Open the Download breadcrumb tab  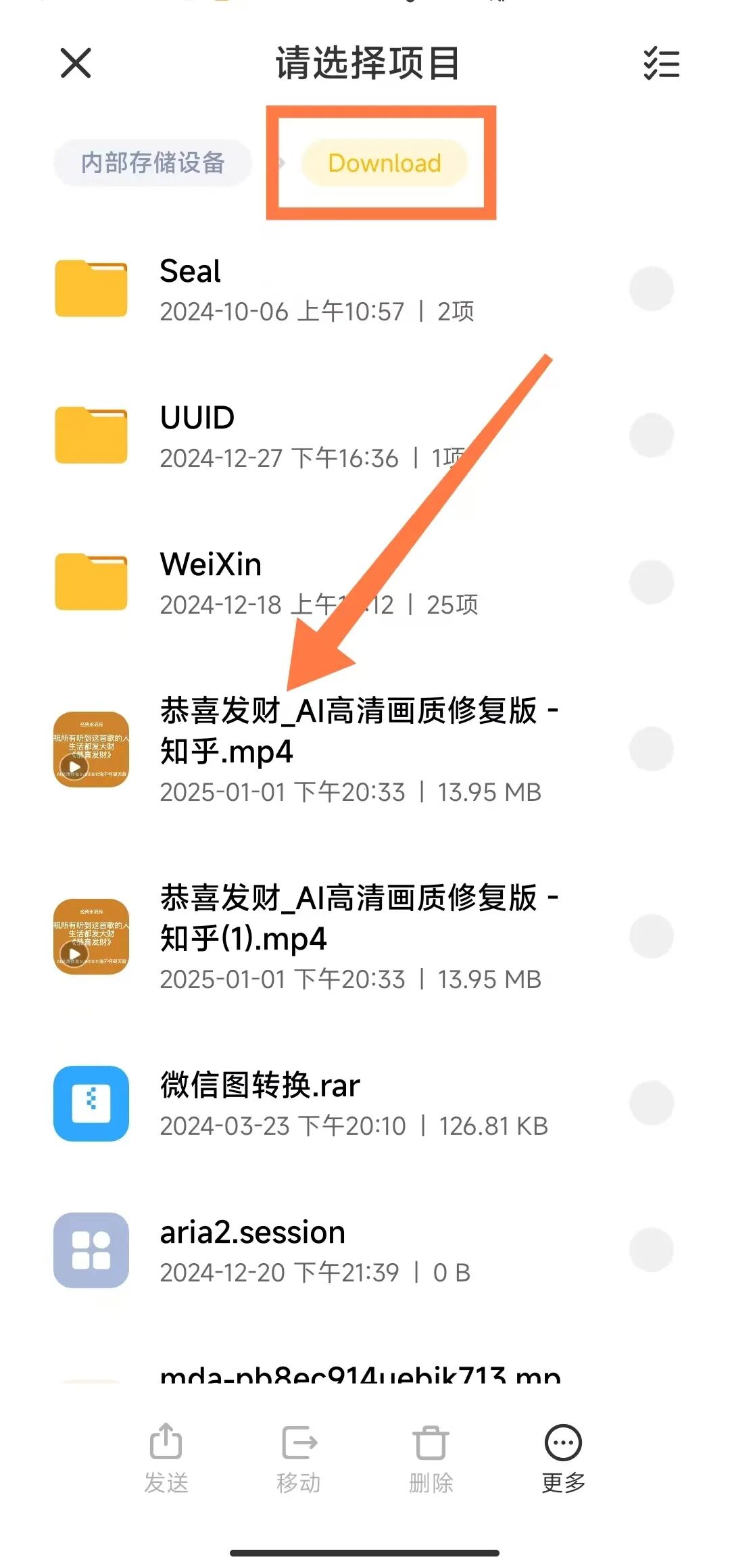(x=383, y=162)
